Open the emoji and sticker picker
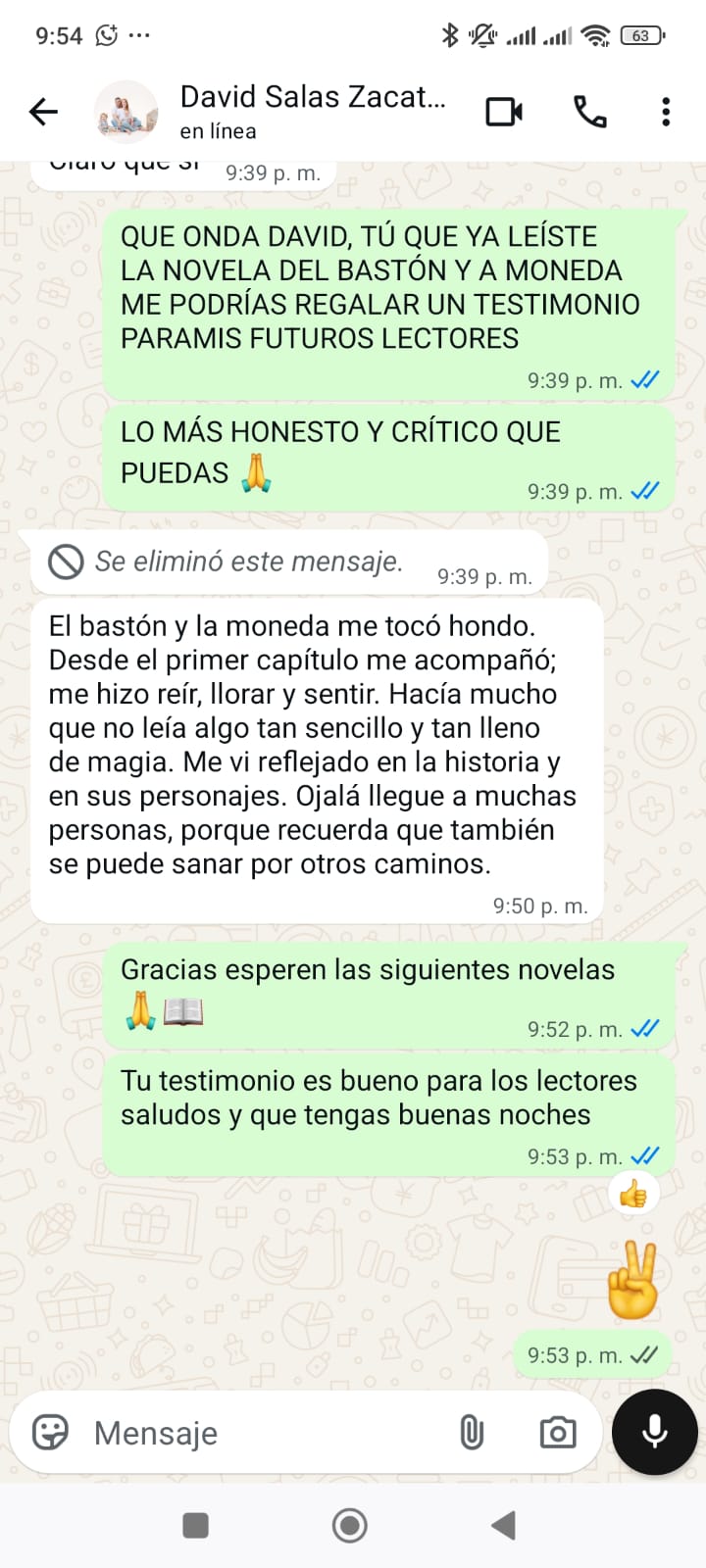 click(x=50, y=1433)
